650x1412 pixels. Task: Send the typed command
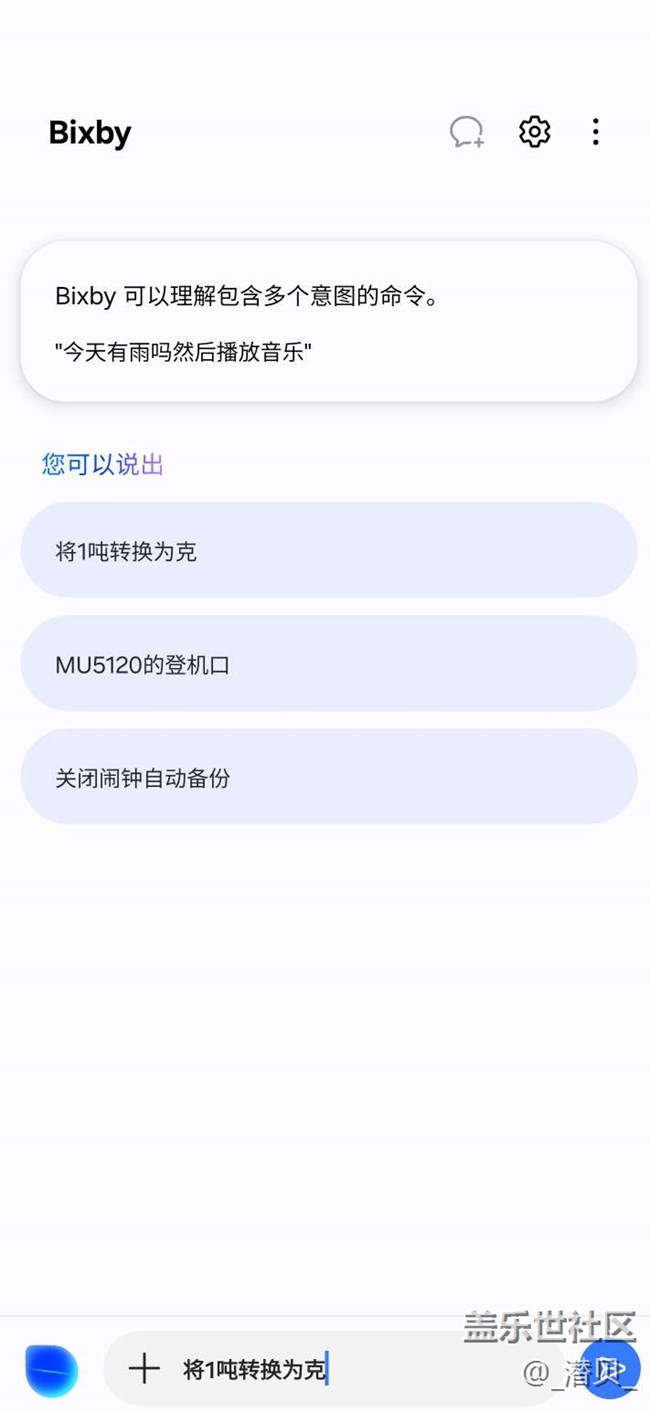610,1368
